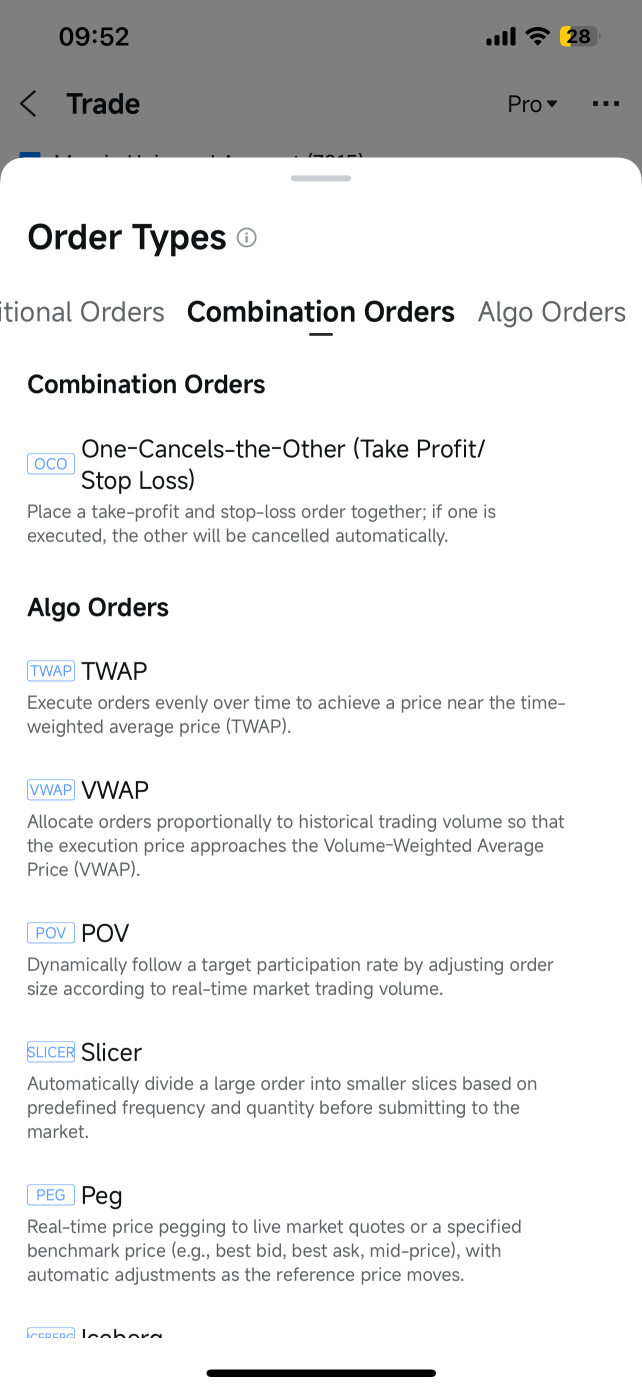Switch to the Conditional Orders tab
The height and width of the screenshot is (1389, 642).
pyautogui.click(x=82, y=312)
